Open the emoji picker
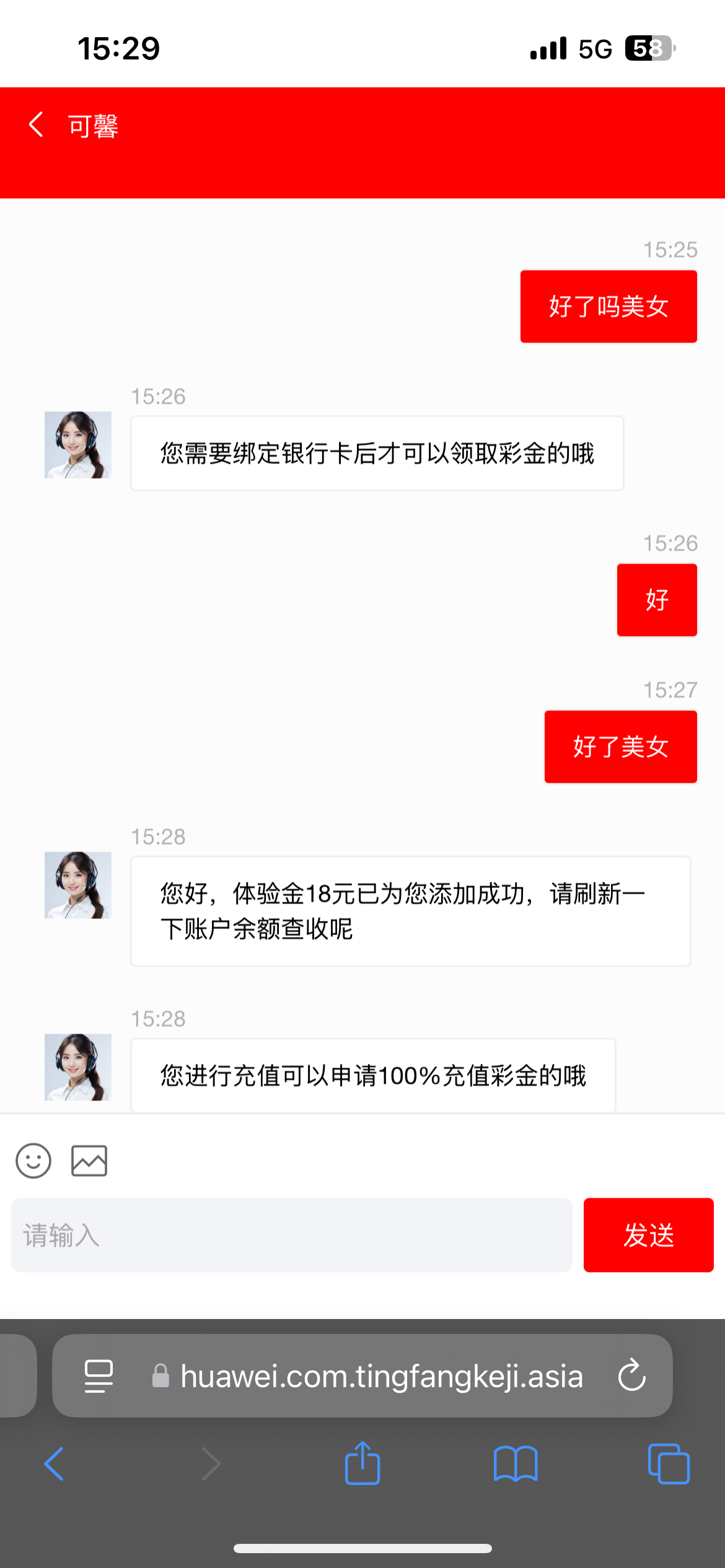This screenshot has width=725, height=1568. click(33, 1161)
